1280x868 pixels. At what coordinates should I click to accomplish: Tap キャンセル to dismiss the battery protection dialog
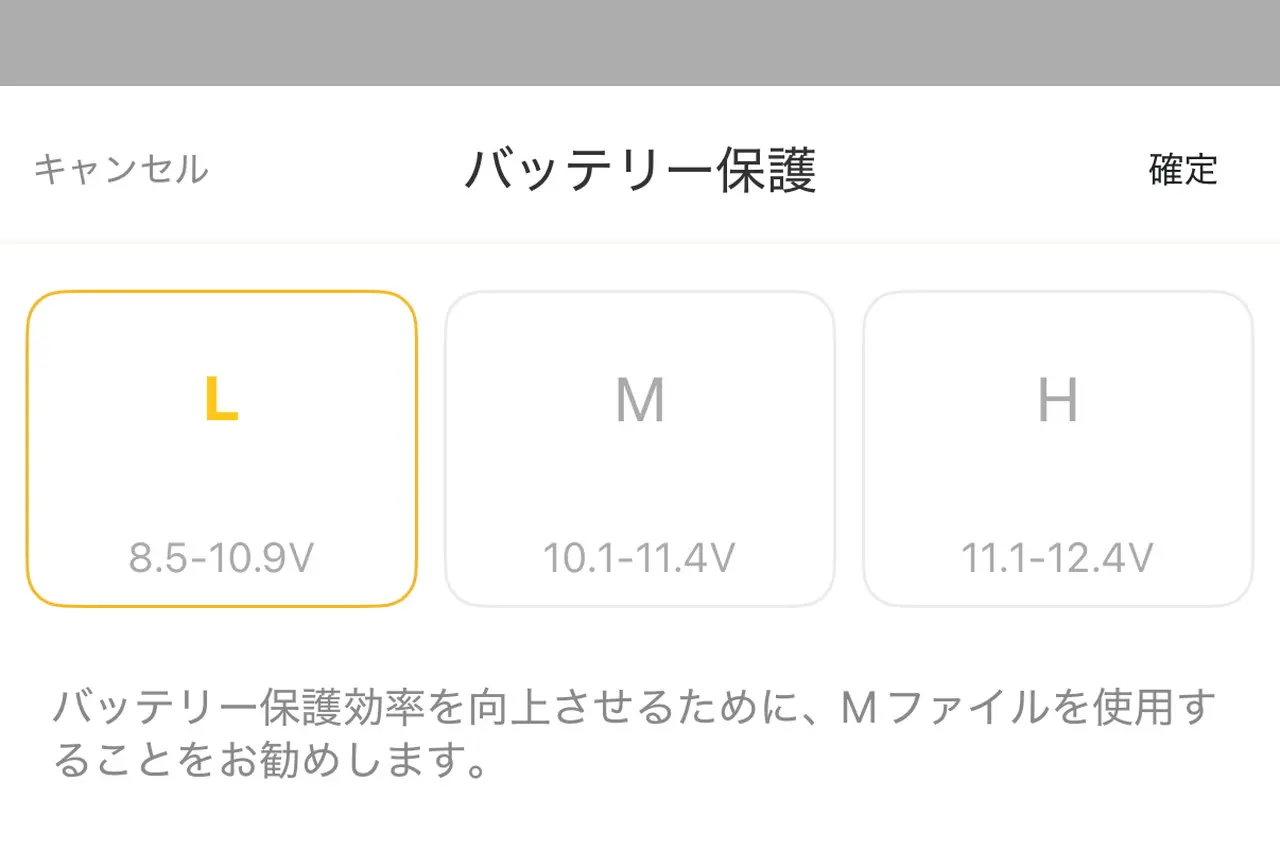coord(121,169)
